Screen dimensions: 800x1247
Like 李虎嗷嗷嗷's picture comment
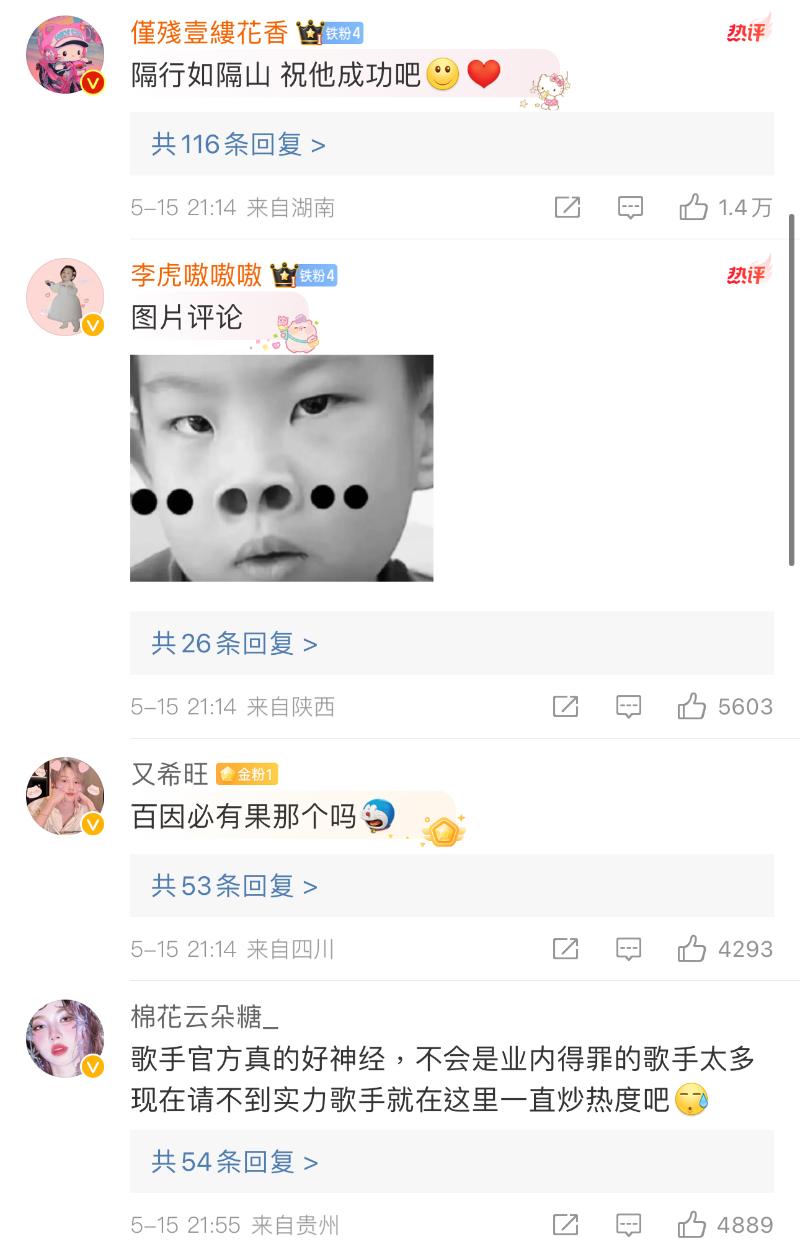693,706
